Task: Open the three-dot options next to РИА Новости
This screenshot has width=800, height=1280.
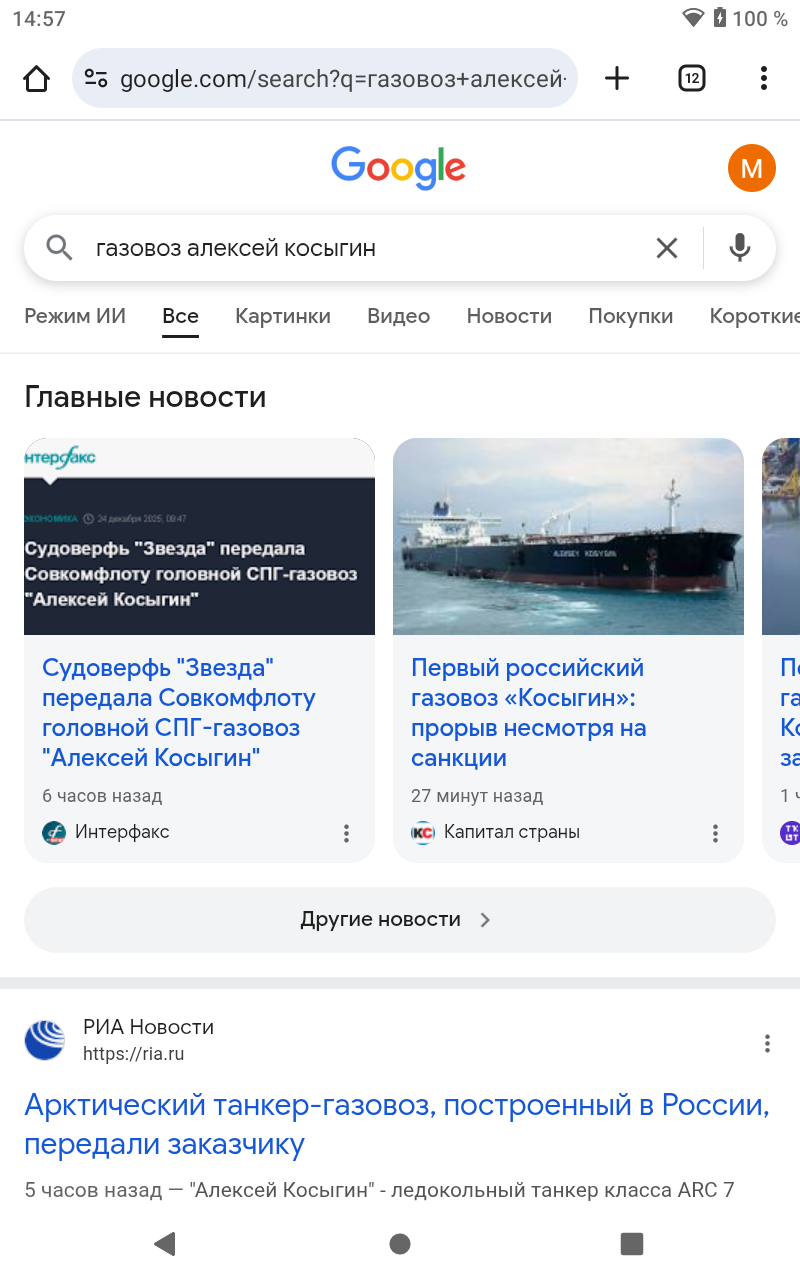Action: (x=767, y=1043)
